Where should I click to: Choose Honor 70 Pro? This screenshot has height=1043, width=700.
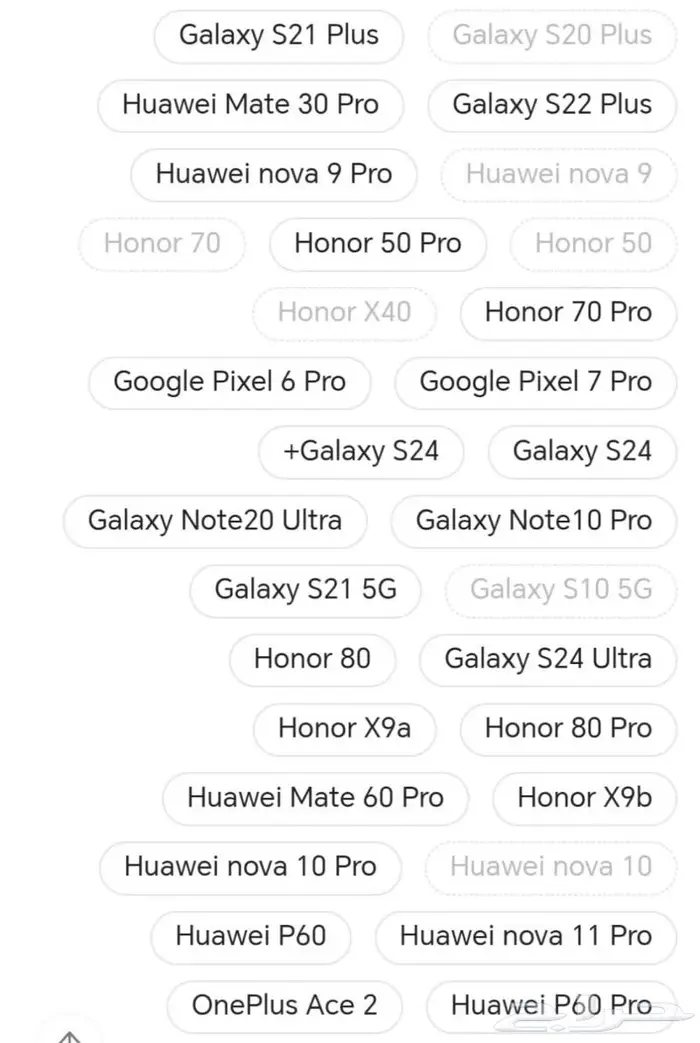tap(567, 312)
